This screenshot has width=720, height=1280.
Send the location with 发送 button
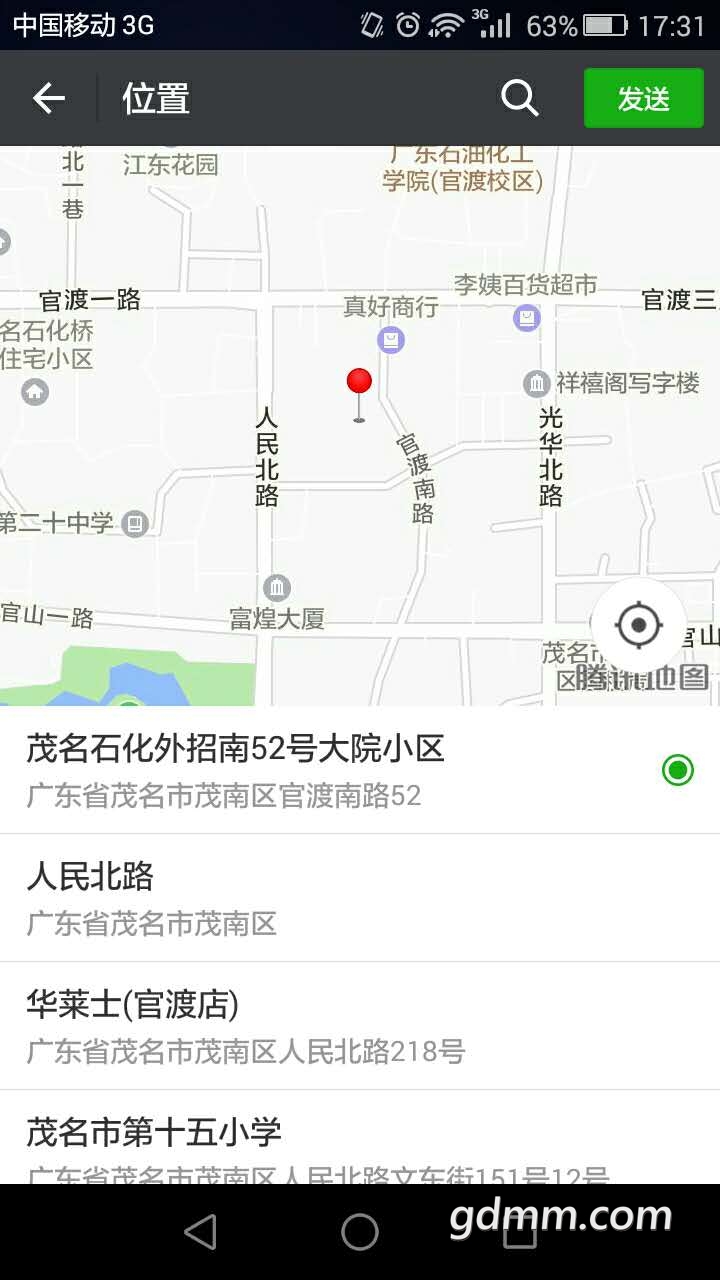click(643, 98)
